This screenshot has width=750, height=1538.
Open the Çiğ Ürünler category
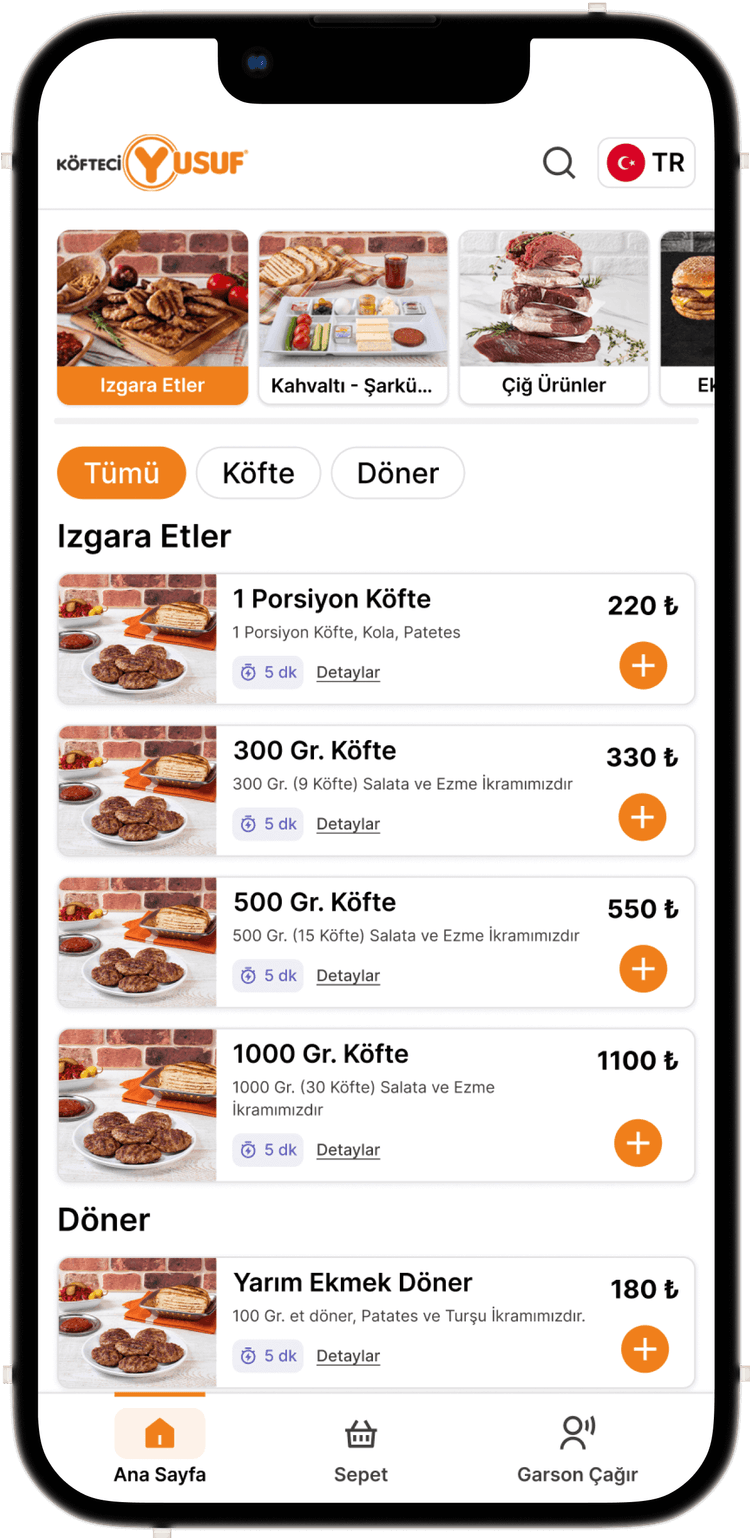pyautogui.click(x=554, y=318)
